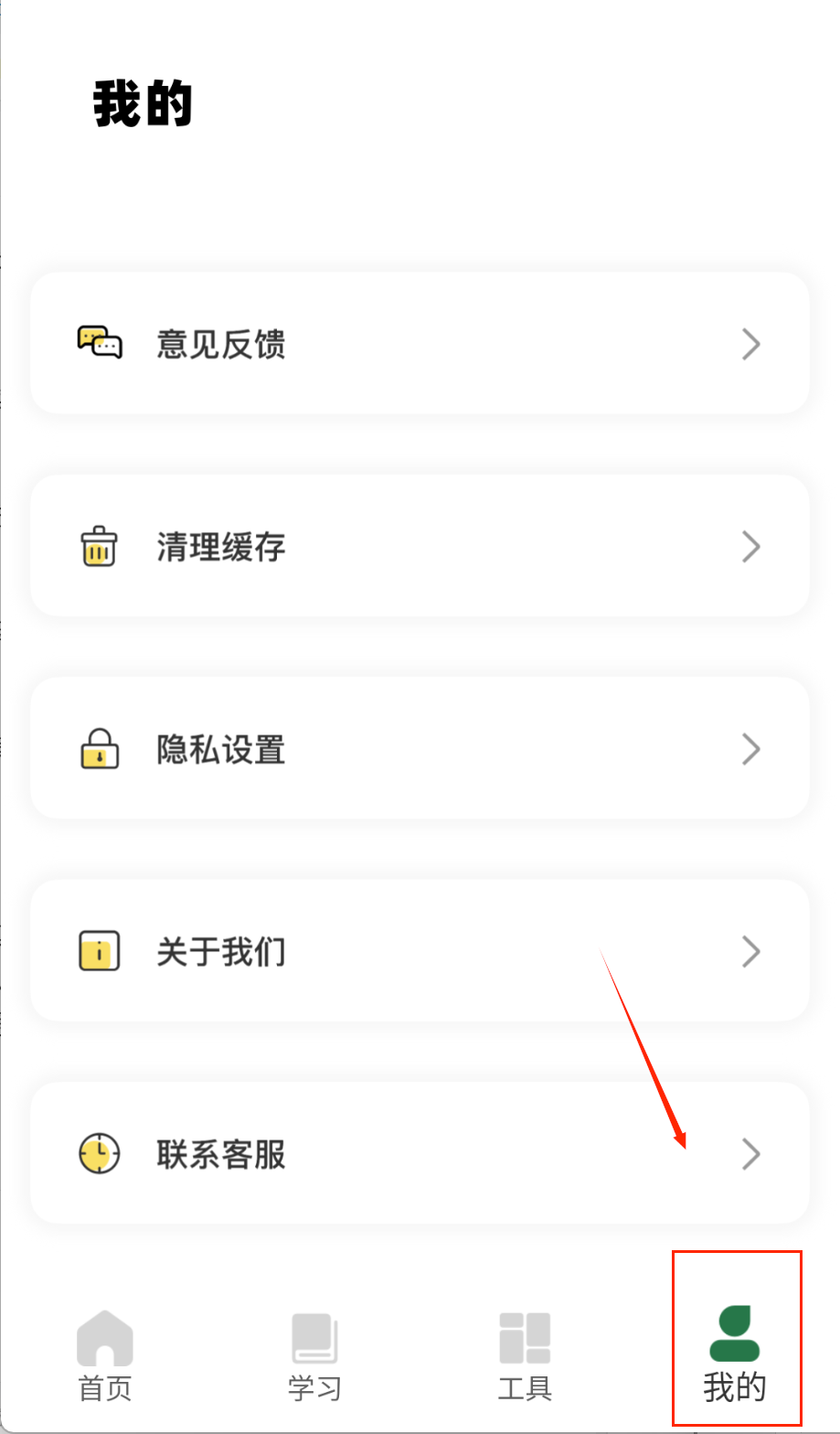Switch to the 首页 home tab
Image resolution: width=840 pixels, height=1434 pixels.
tap(105, 1356)
